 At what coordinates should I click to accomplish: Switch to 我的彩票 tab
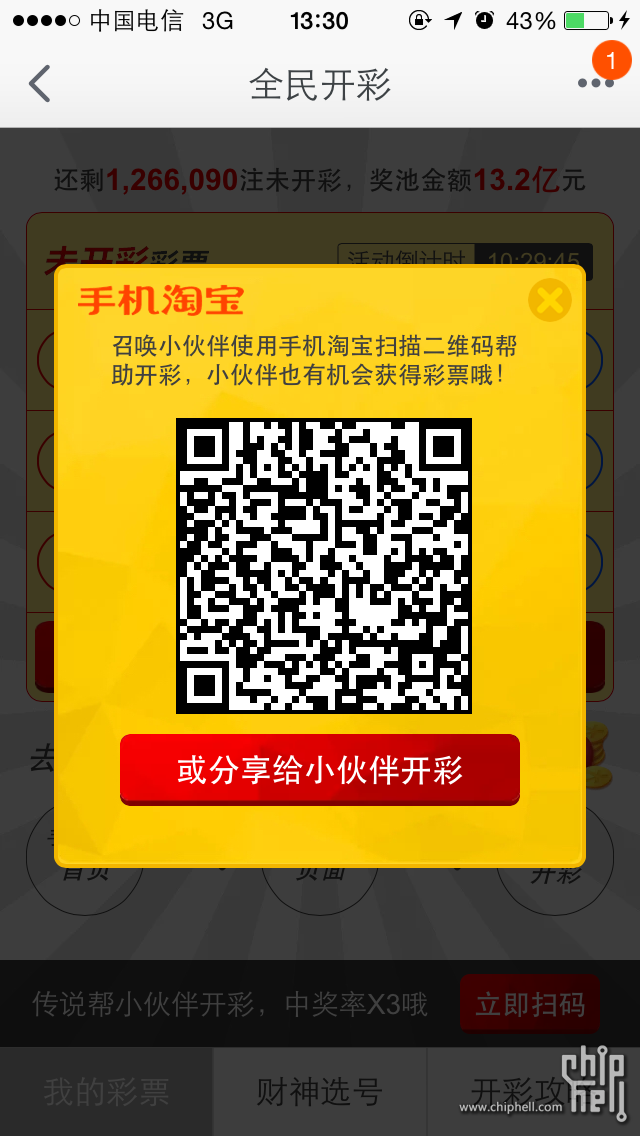[106, 1092]
